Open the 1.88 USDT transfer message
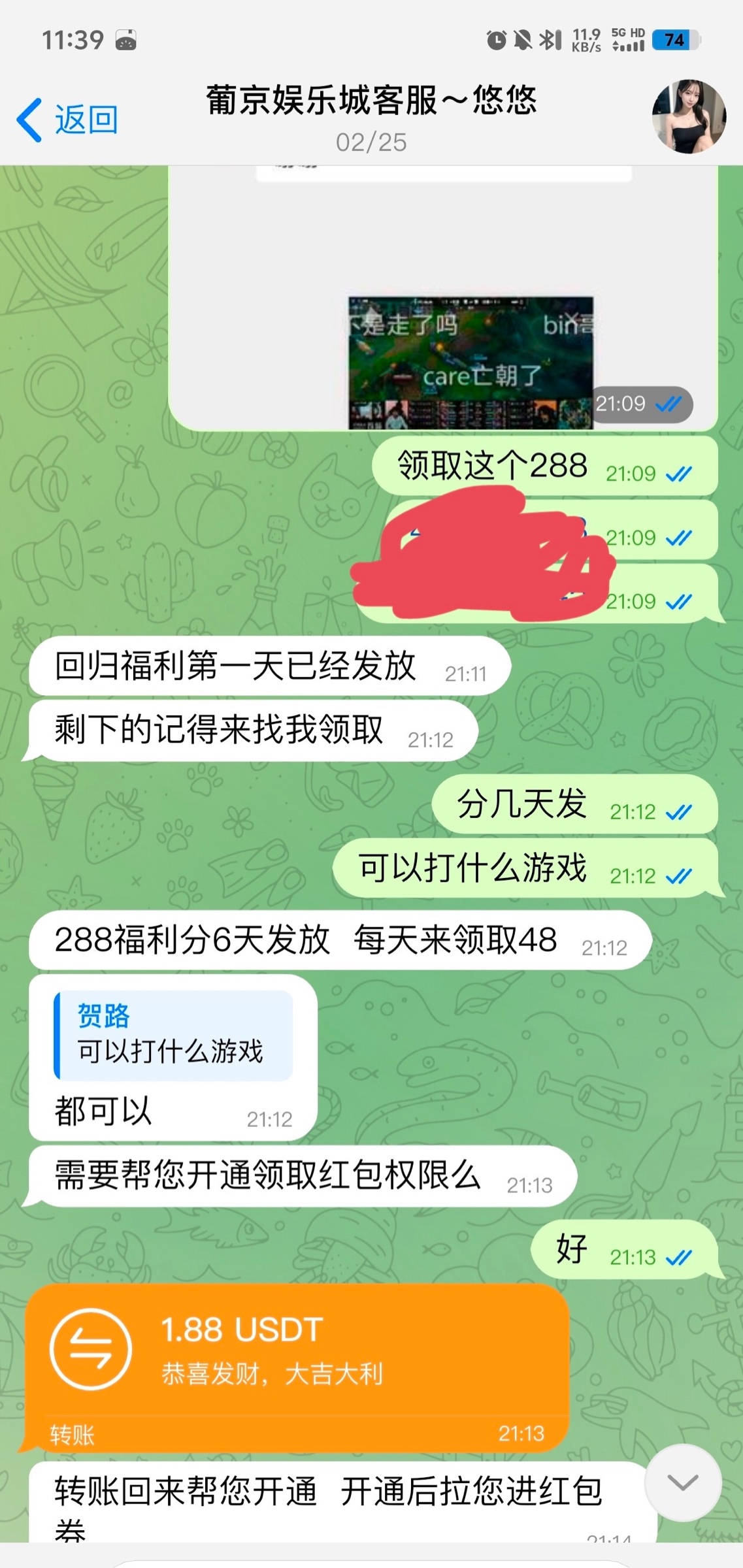 pos(297,1367)
